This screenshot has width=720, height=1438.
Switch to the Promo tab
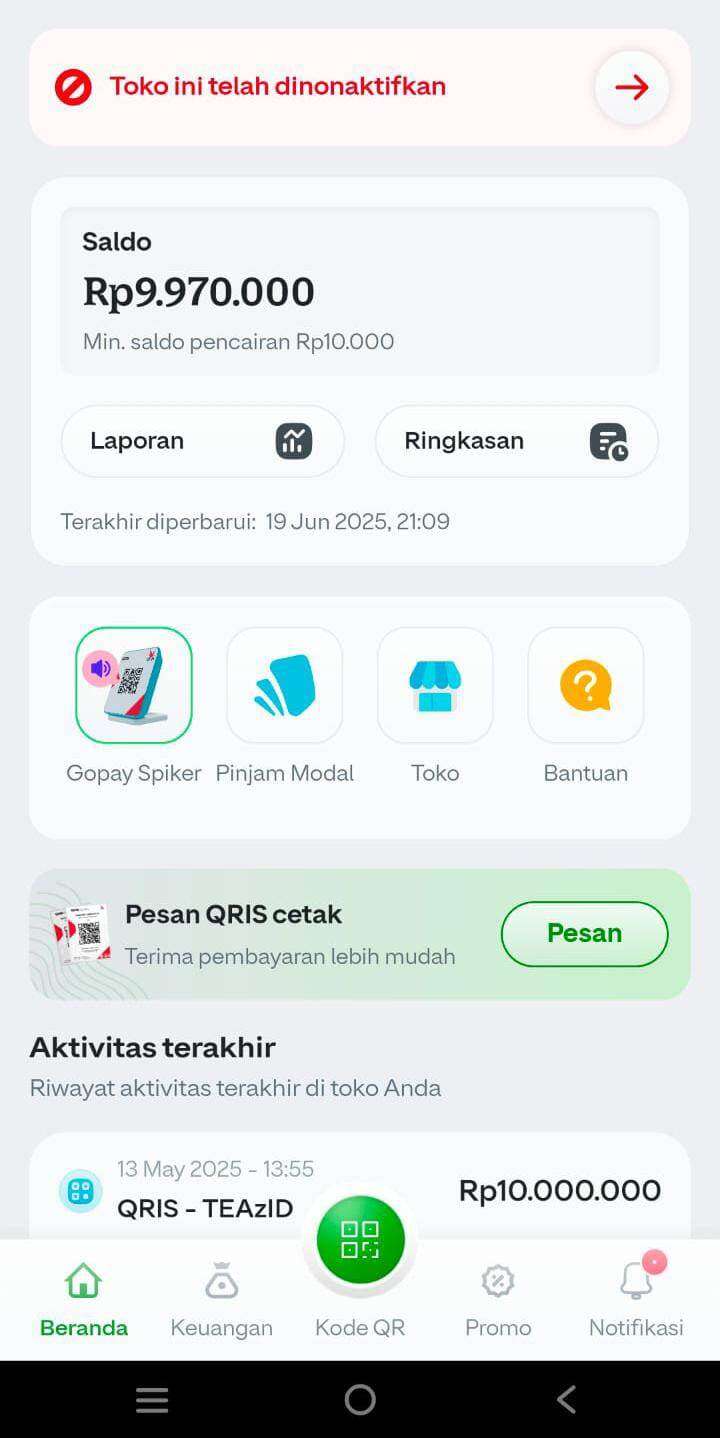pos(498,1300)
